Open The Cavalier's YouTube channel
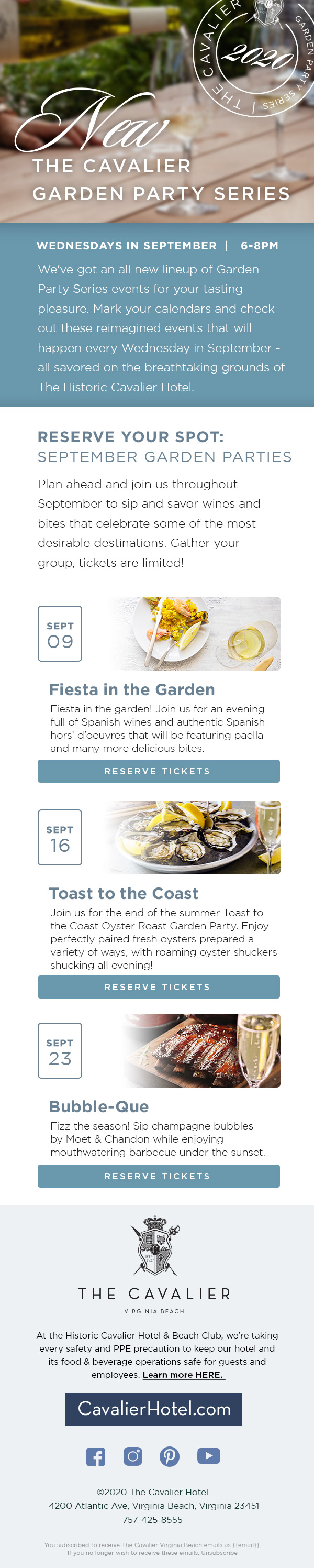314x1568 pixels. [208, 1455]
